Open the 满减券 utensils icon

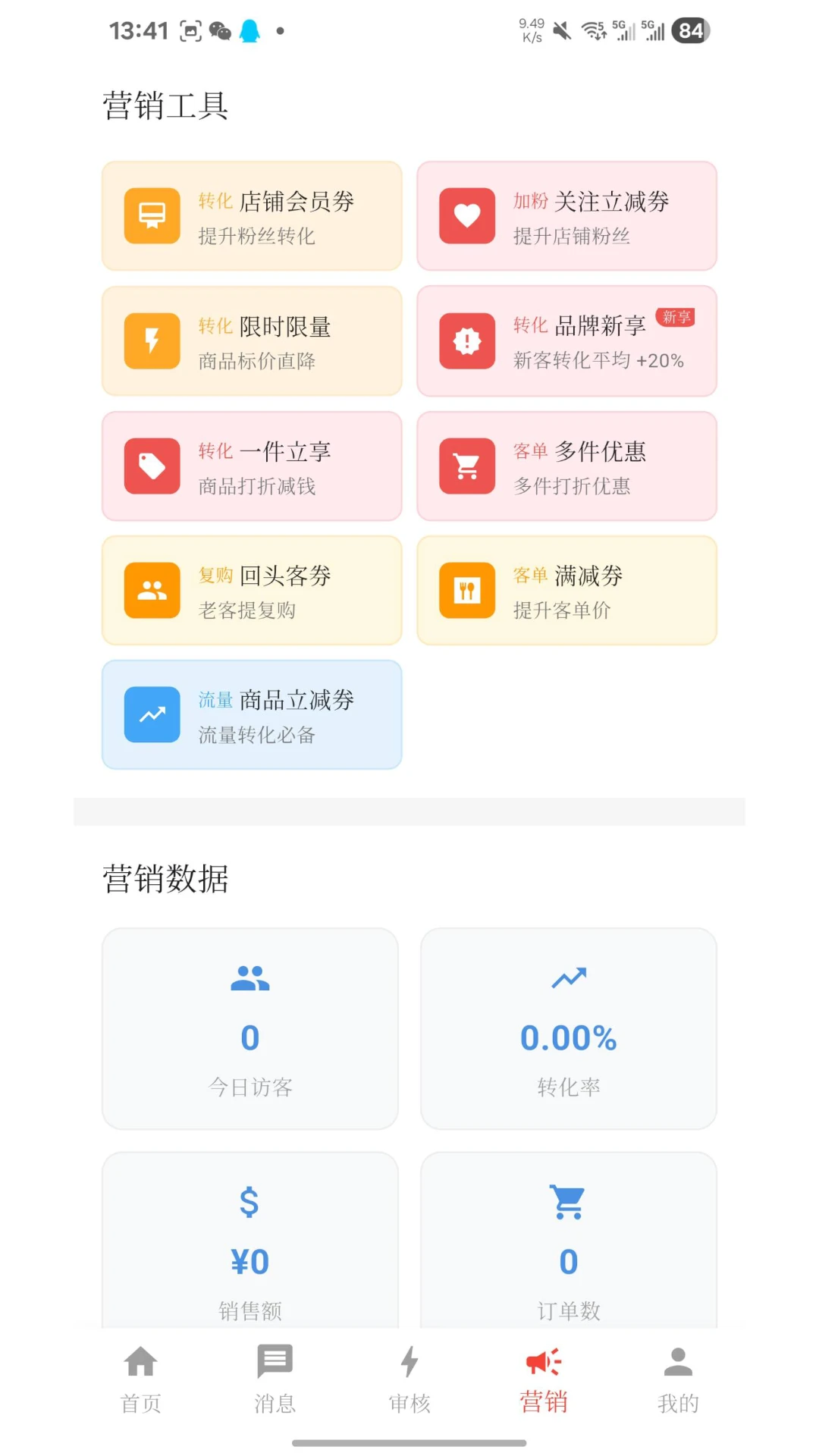click(x=466, y=590)
